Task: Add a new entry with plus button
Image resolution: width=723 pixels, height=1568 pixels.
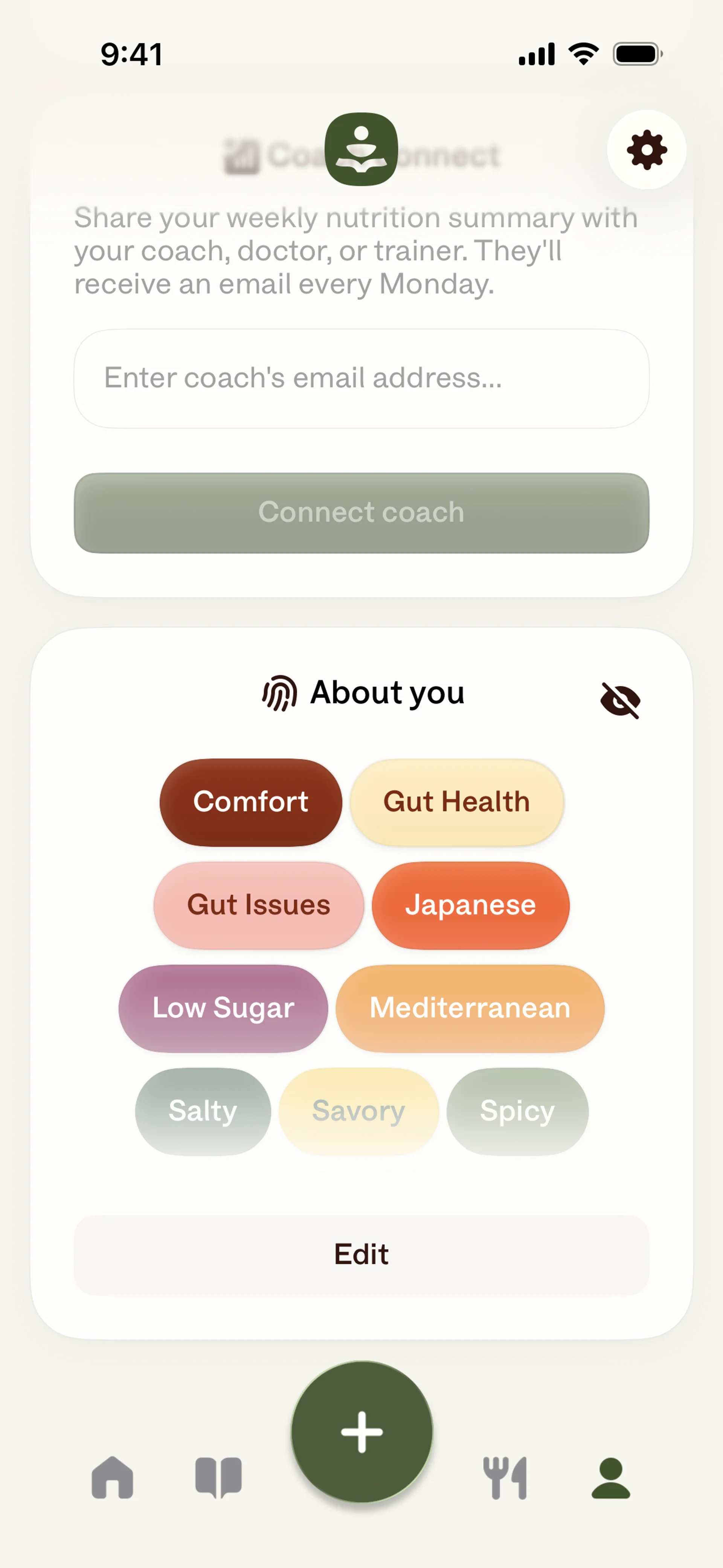Action: 362,1432
